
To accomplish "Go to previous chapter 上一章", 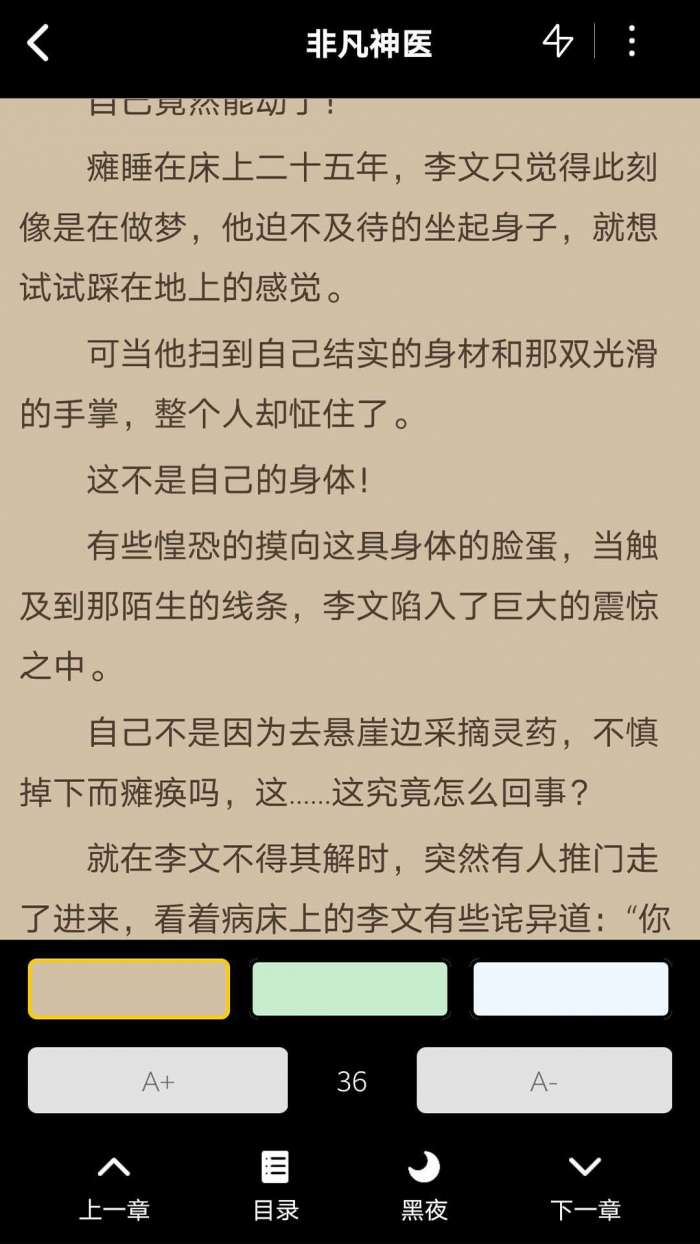I will [x=114, y=1187].
